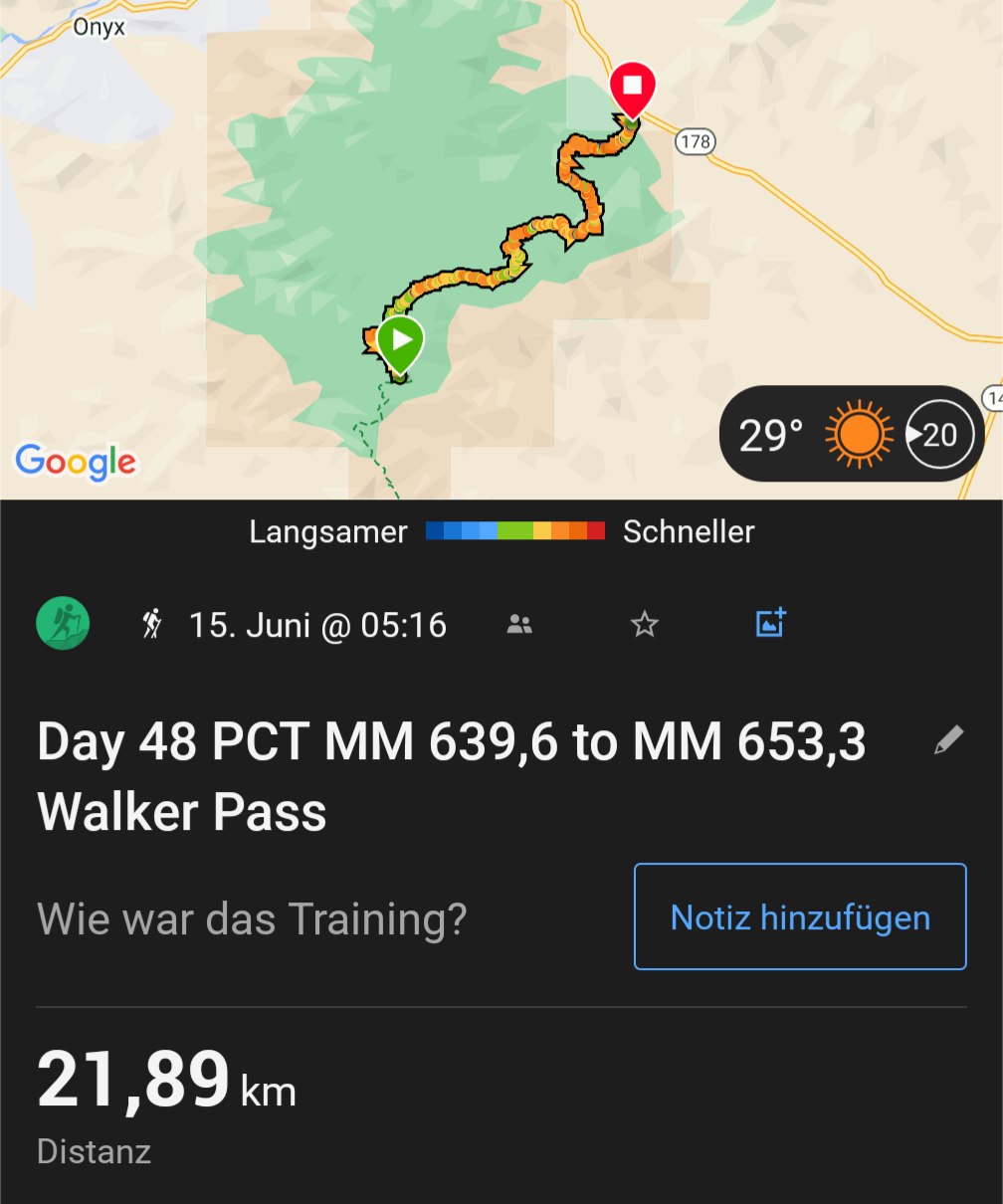Viewport: 1003px width, 1204px height.
Task: Edit the activity title with pencil icon
Action: point(948,740)
